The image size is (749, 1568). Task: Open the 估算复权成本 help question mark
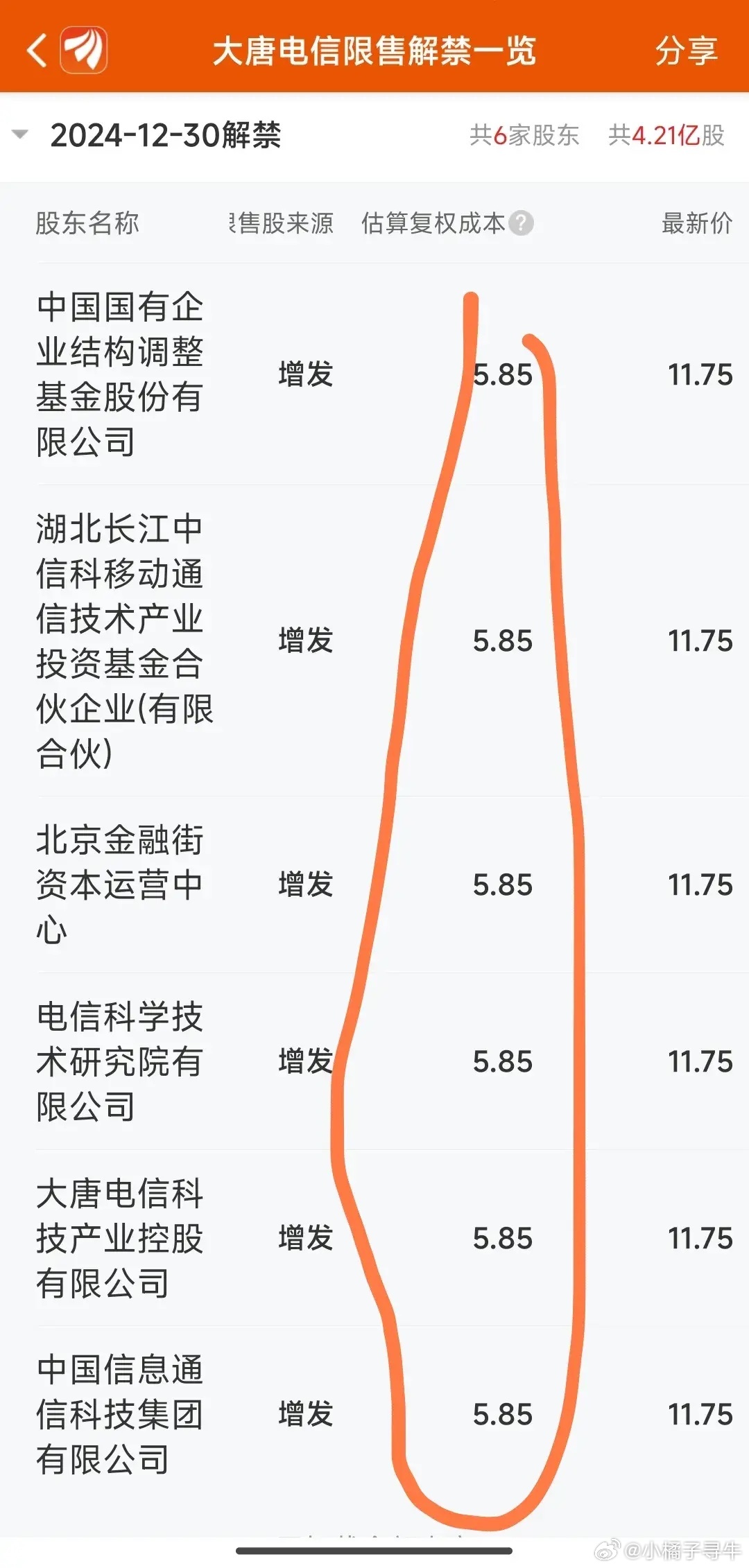(521, 223)
